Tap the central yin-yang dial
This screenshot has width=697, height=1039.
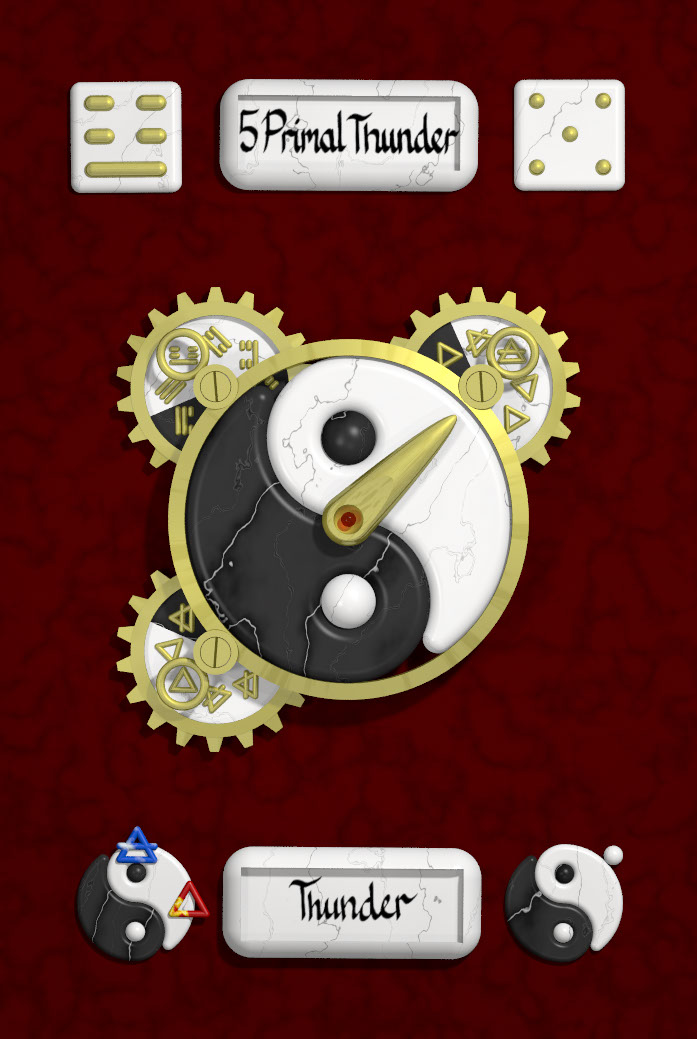click(x=348, y=518)
